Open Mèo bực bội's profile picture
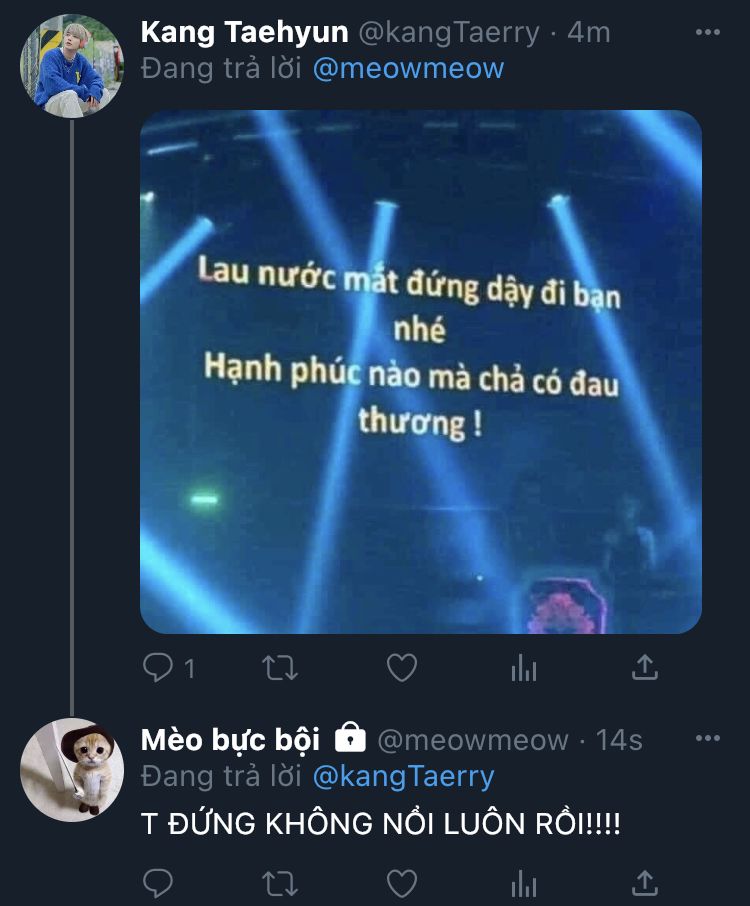The width and height of the screenshot is (750, 906). click(x=71, y=769)
